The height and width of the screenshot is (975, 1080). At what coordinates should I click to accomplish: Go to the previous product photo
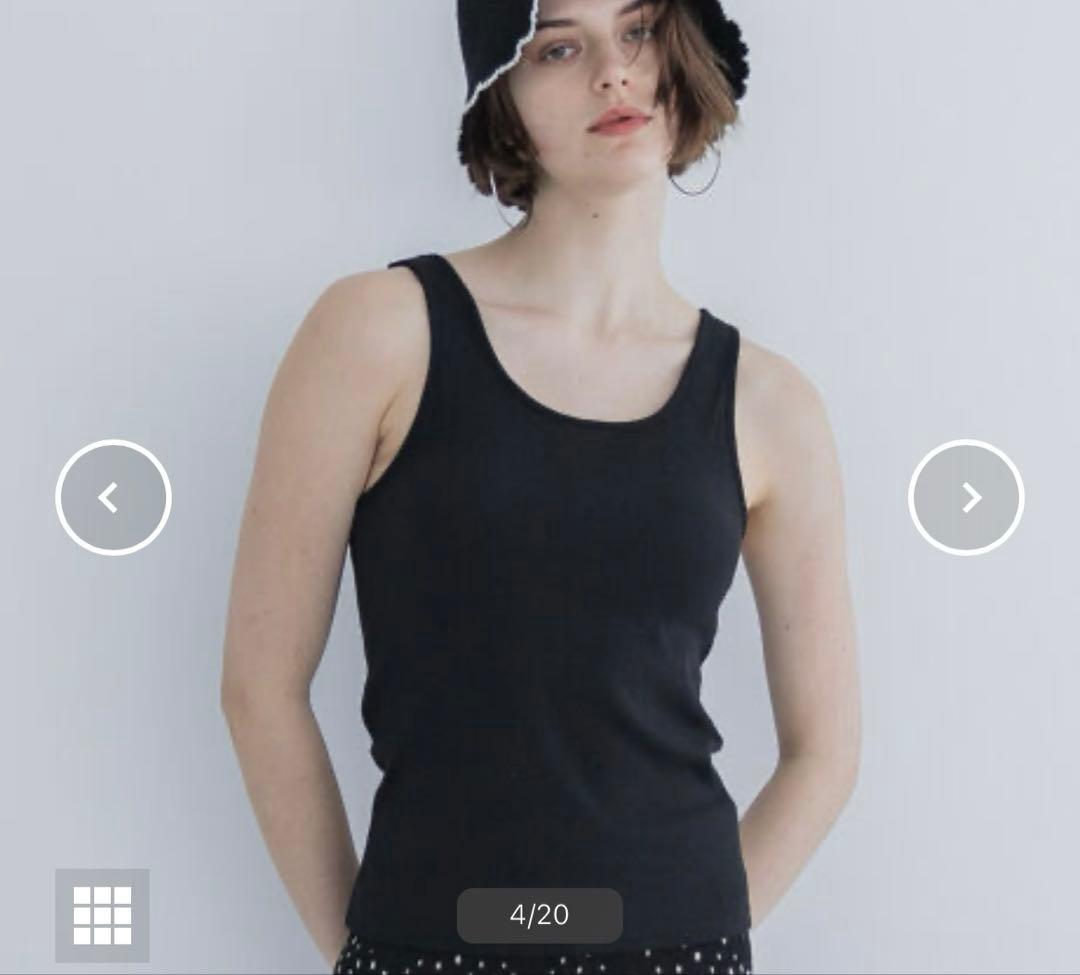tap(113, 497)
